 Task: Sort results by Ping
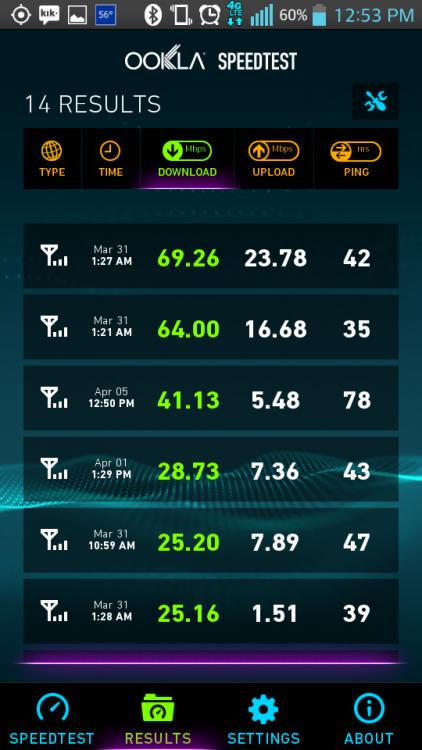pyautogui.click(x=356, y=158)
